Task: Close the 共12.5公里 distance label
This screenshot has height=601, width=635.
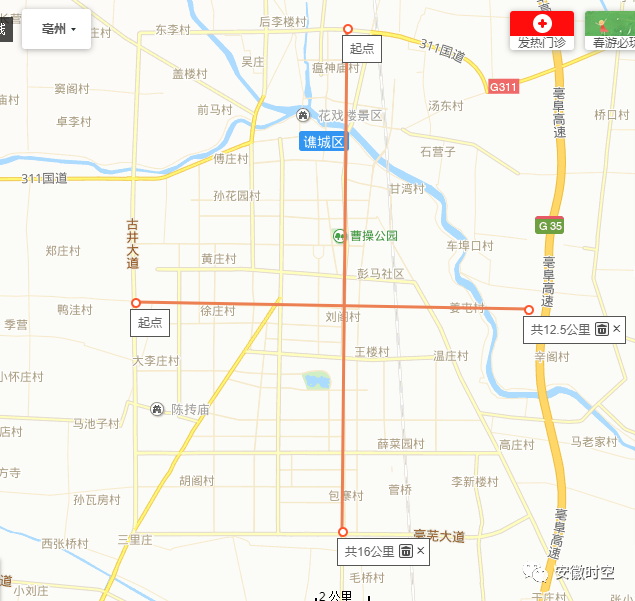Action: (617, 329)
